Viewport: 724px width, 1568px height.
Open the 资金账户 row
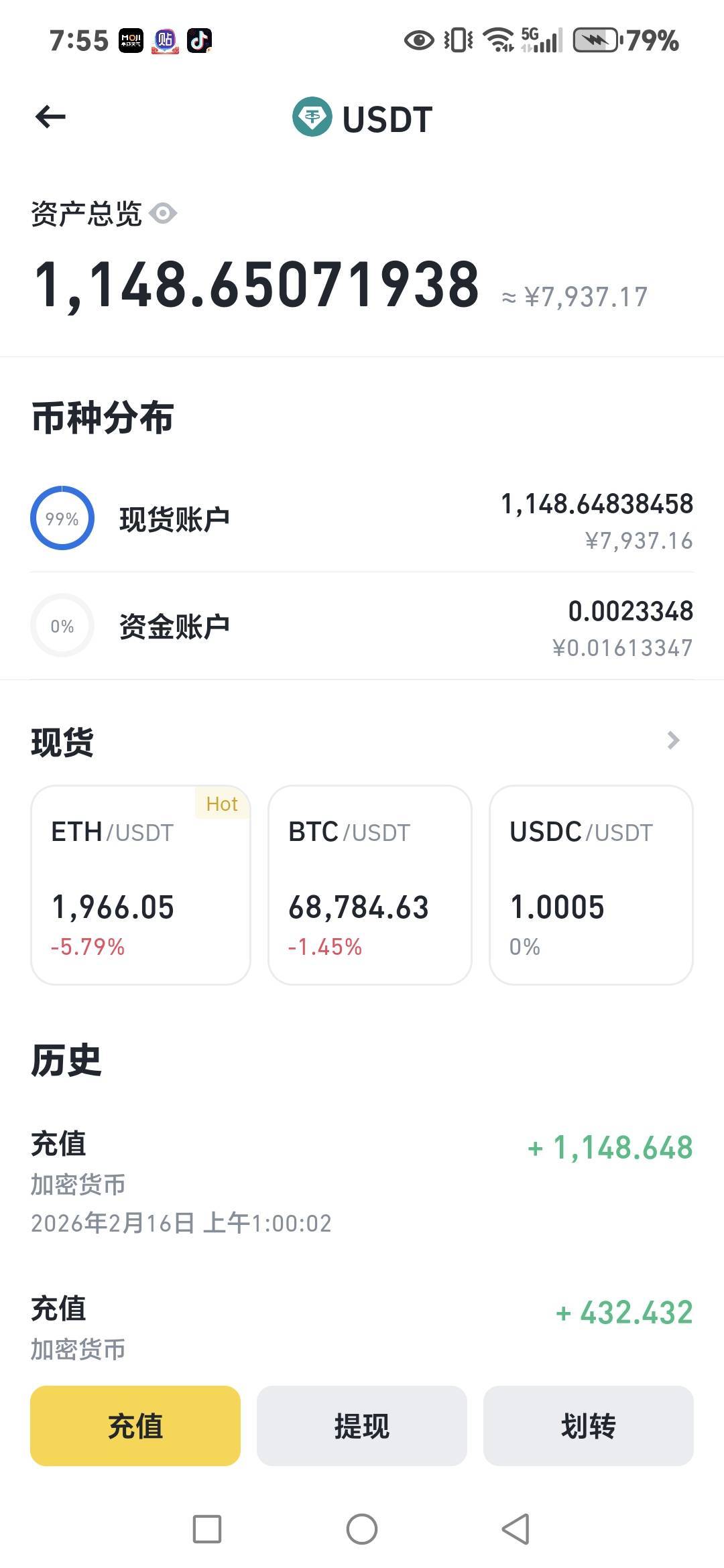pyautogui.click(x=362, y=627)
